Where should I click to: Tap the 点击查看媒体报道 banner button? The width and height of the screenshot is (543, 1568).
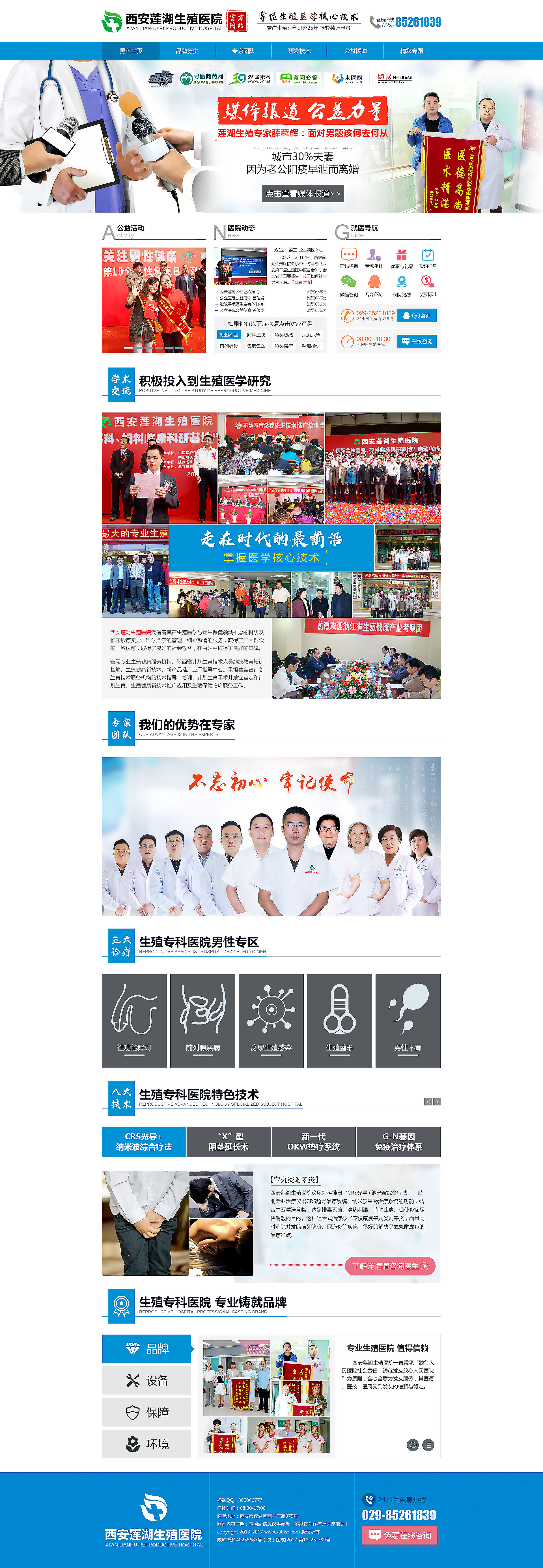coord(303,194)
